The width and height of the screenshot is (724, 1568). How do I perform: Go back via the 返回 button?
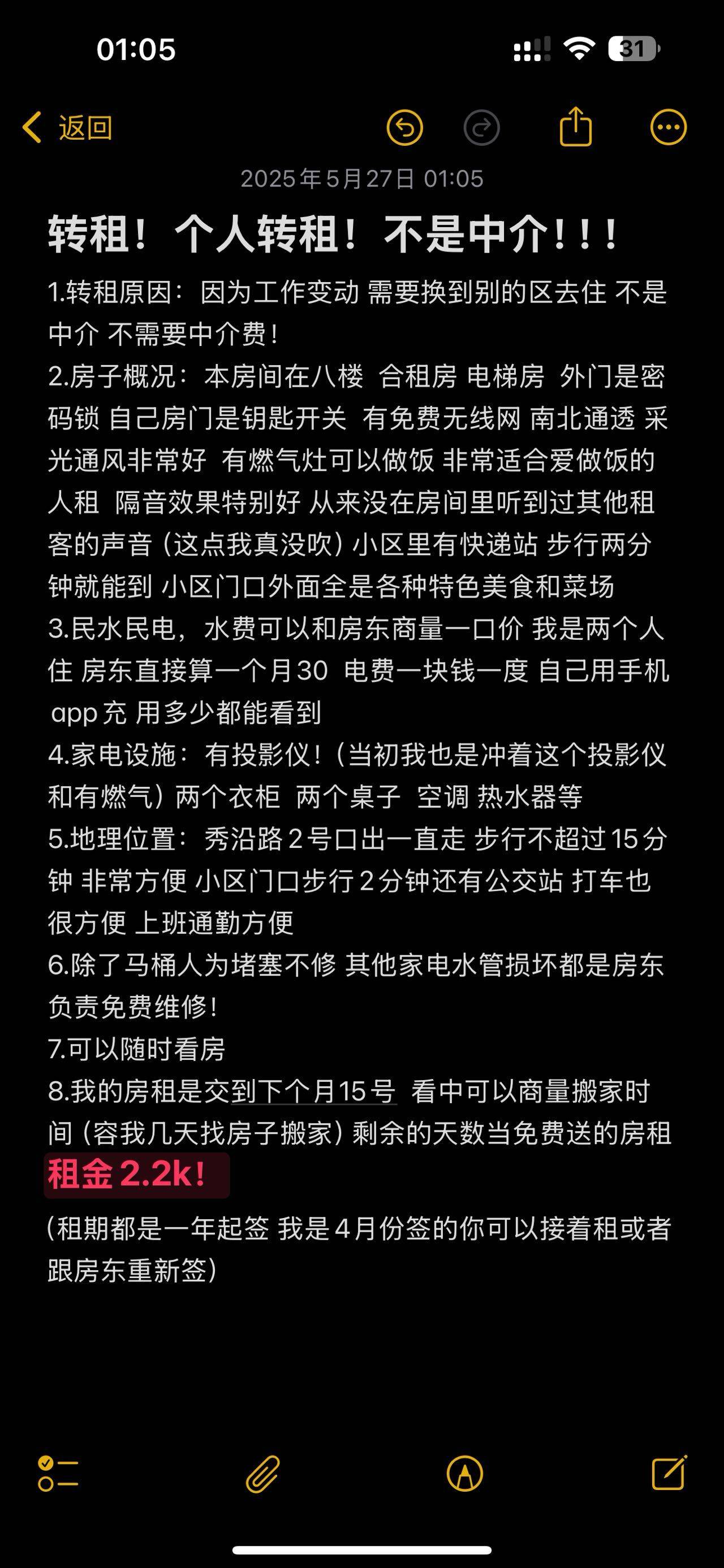[x=67, y=128]
